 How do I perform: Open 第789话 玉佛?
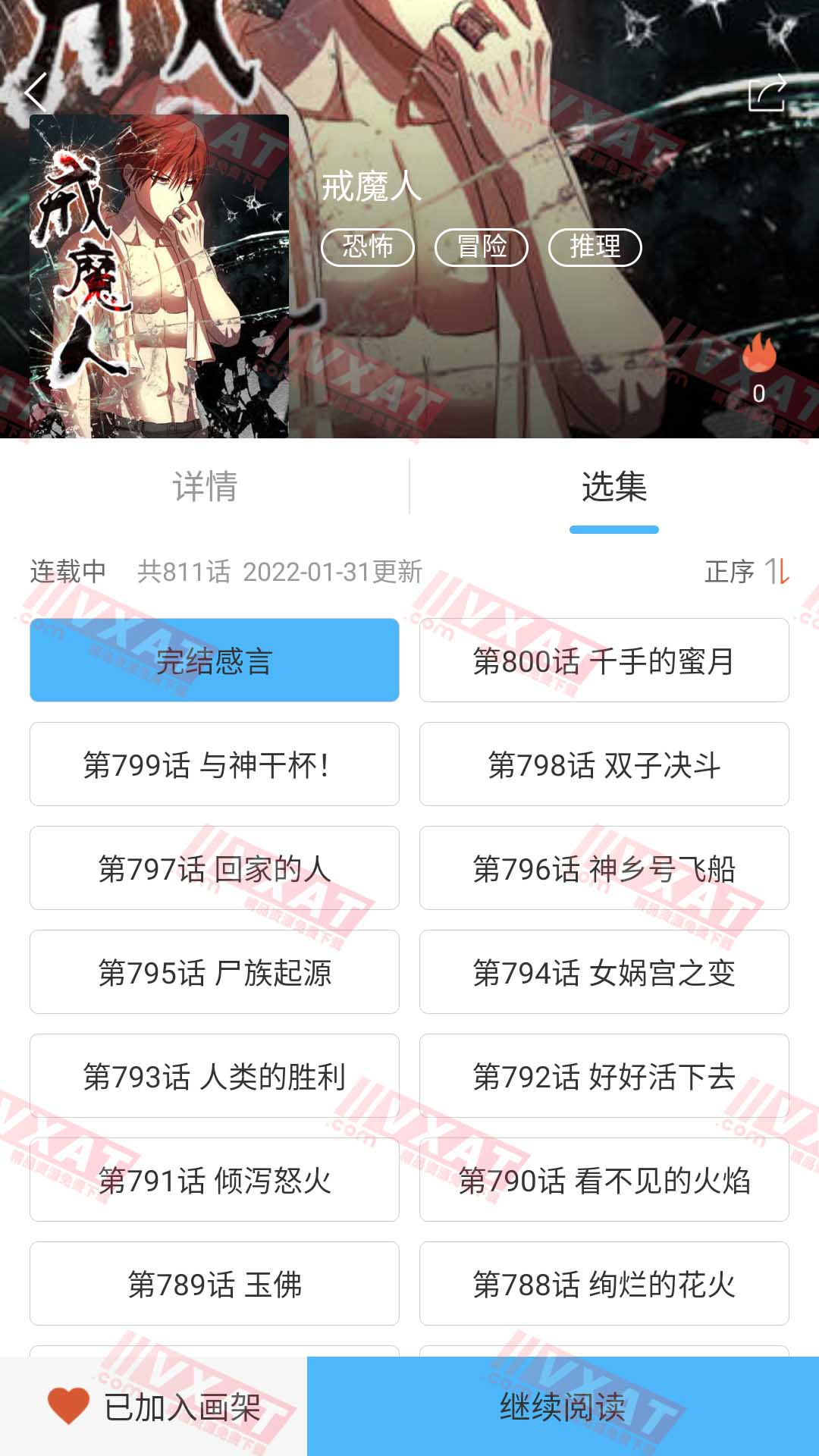[215, 1284]
